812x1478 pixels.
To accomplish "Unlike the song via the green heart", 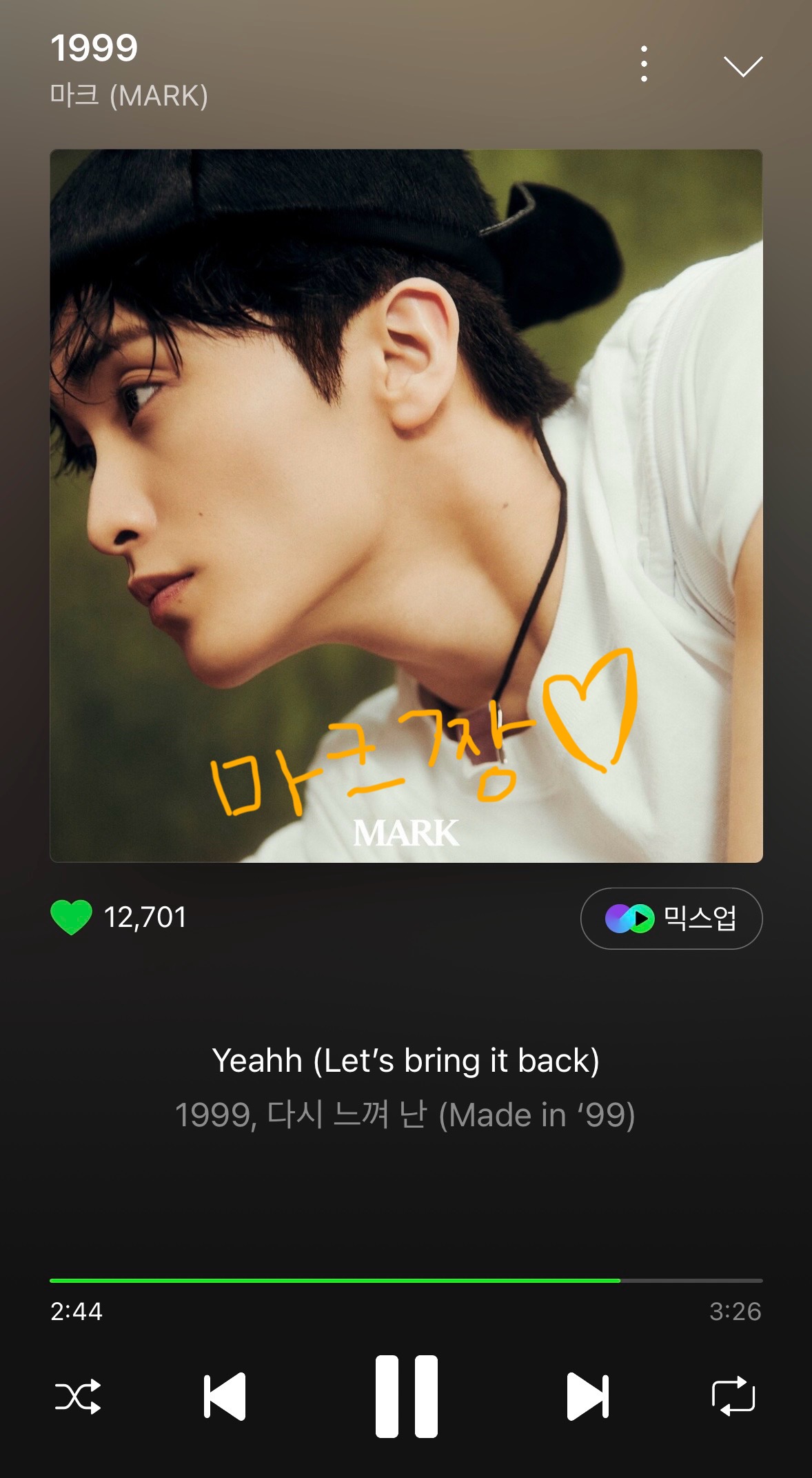I will pyautogui.click(x=71, y=917).
